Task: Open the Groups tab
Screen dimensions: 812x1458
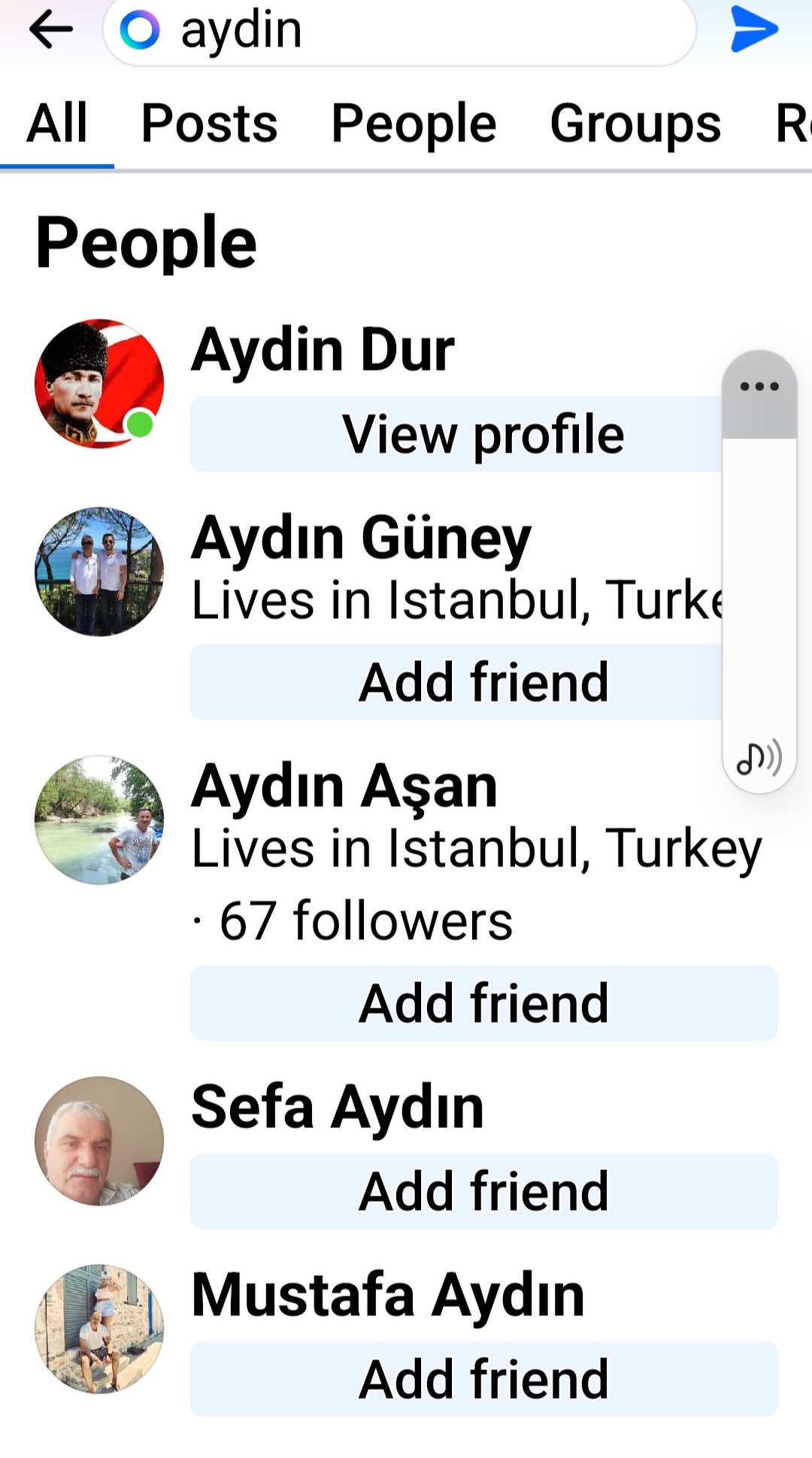Action: tap(635, 123)
